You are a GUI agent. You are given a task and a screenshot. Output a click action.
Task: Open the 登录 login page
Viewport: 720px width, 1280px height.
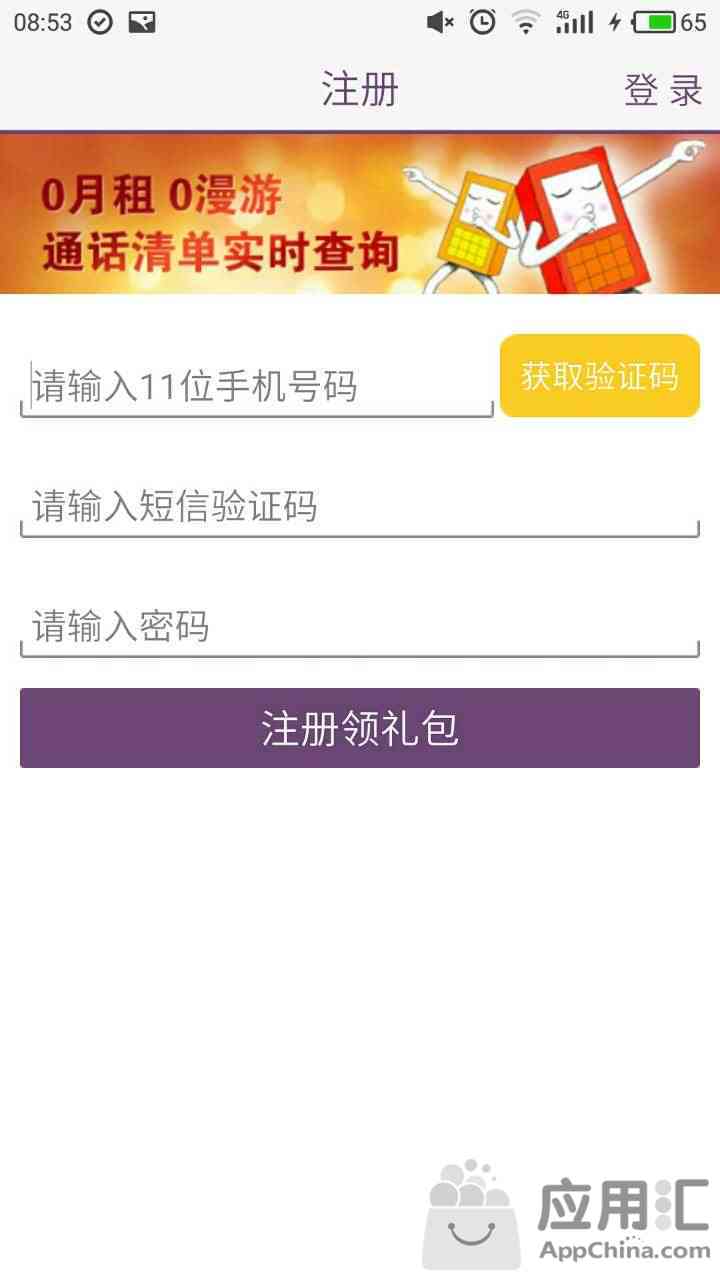(x=663, y=90)
